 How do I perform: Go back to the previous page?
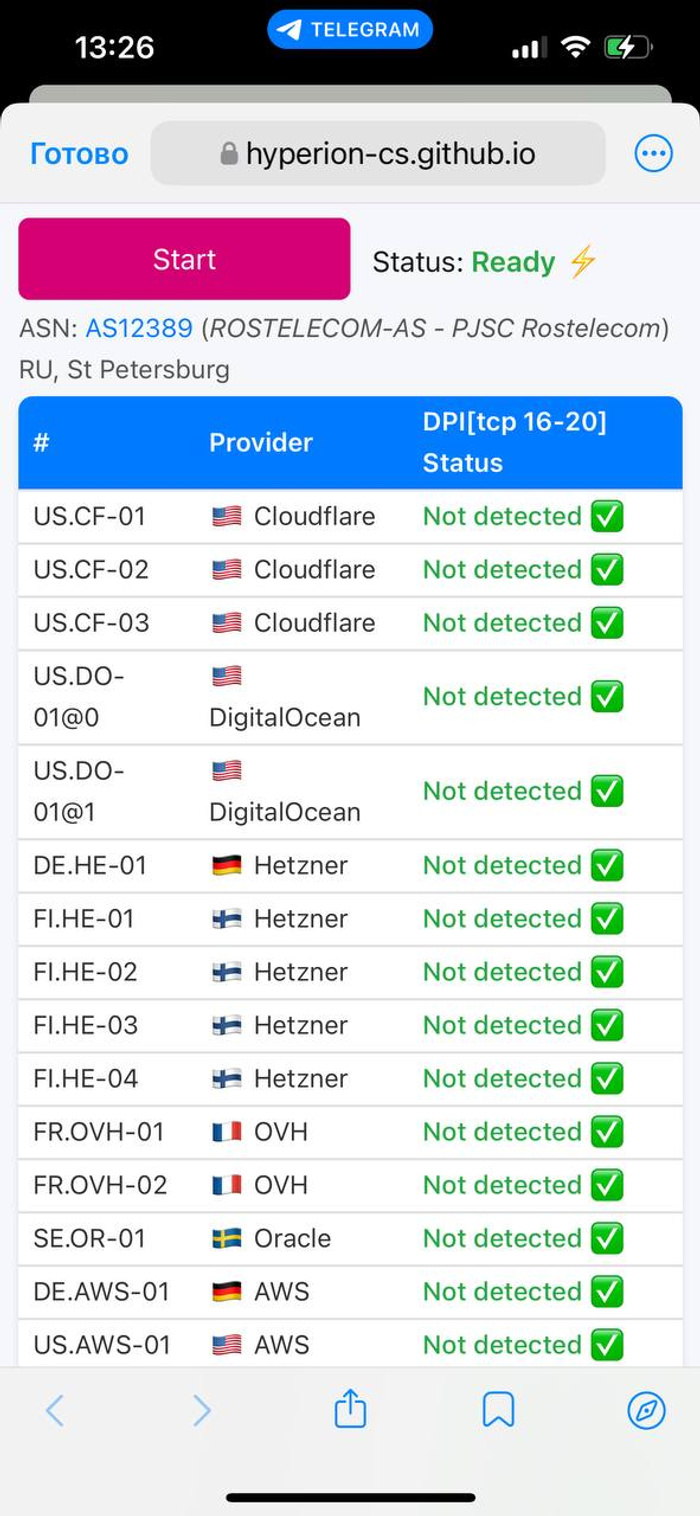(x=55, y=1410)
